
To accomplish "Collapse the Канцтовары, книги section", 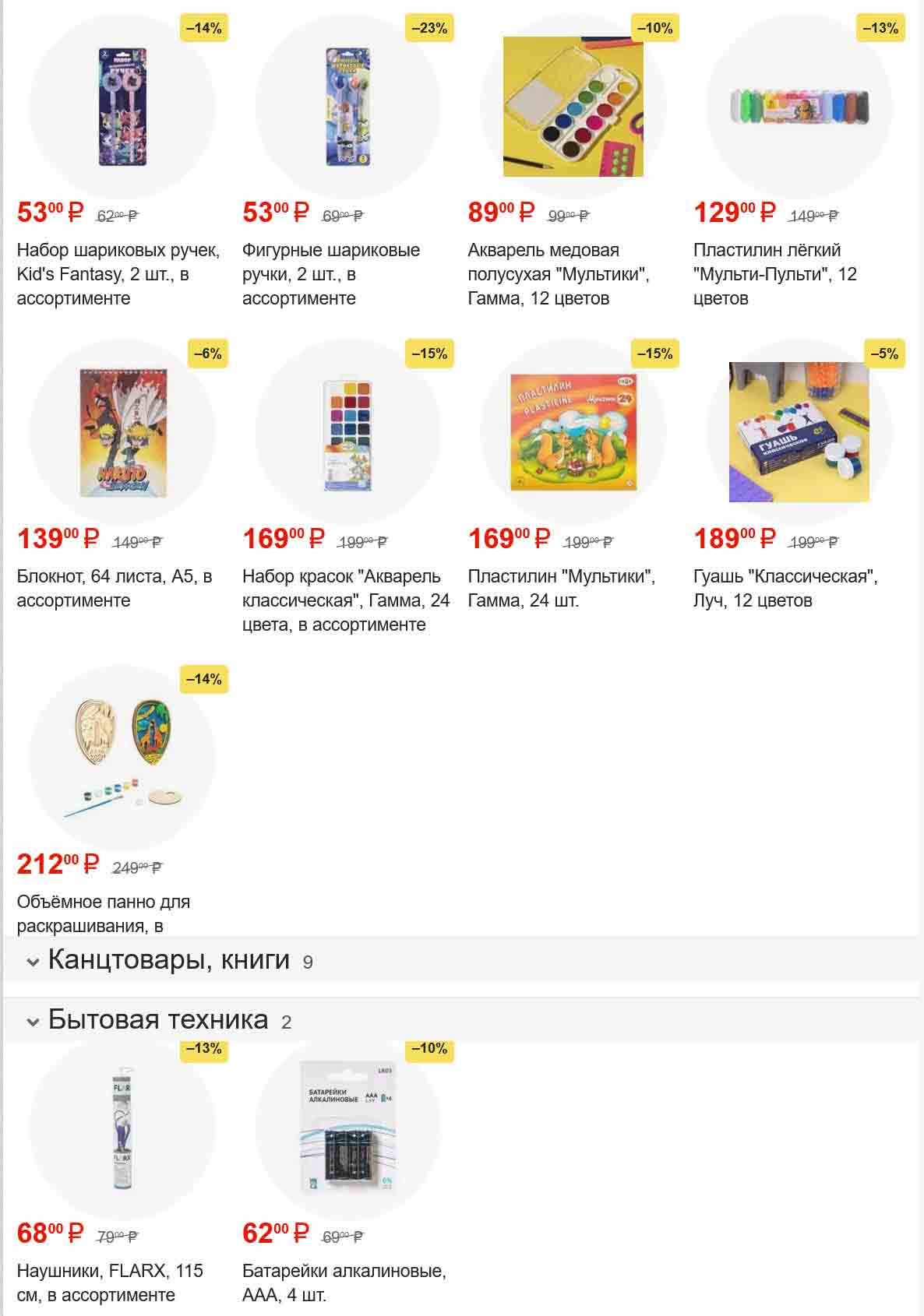I will (x=168, y=960).
